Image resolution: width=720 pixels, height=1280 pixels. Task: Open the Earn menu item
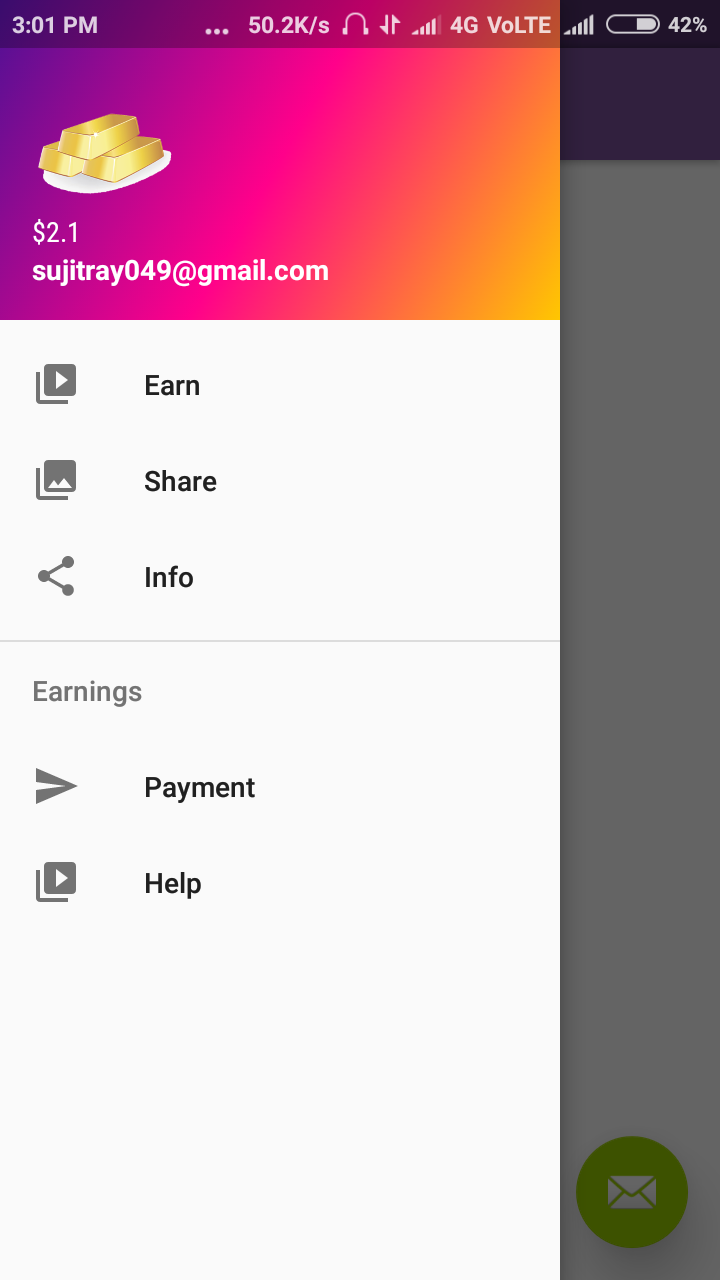[x=172, y=385]
